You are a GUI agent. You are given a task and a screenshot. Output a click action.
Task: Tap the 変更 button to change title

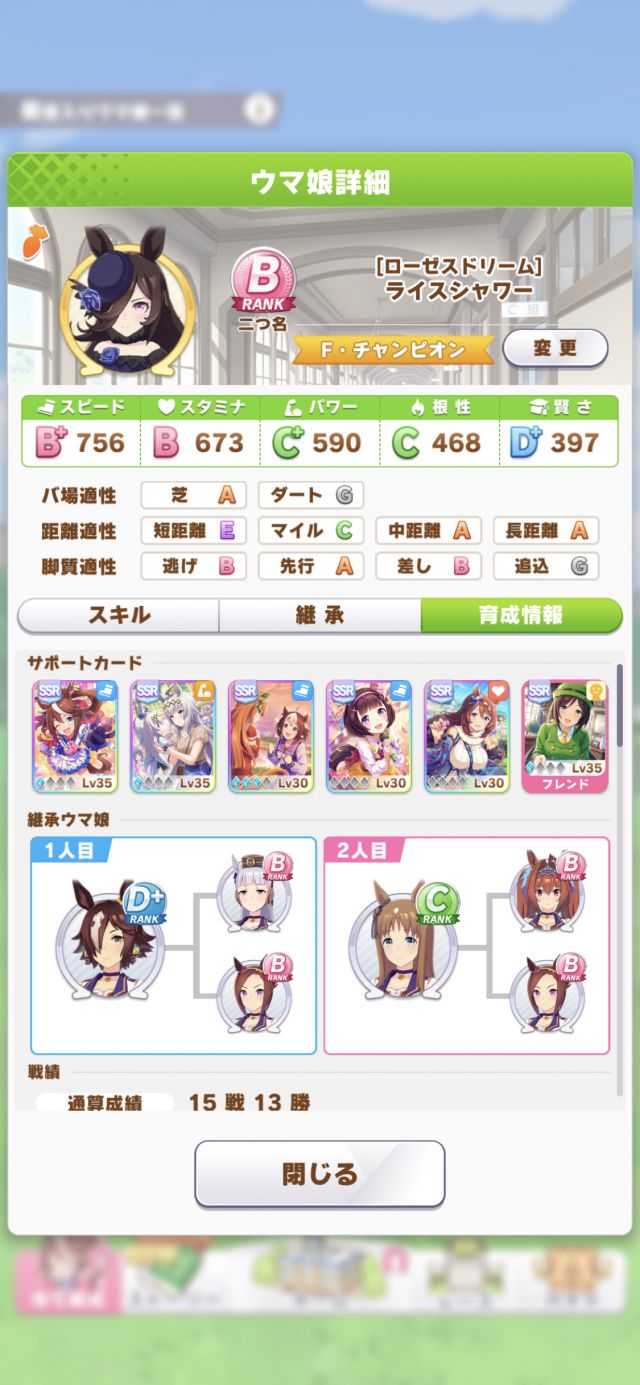pos(555,348)
